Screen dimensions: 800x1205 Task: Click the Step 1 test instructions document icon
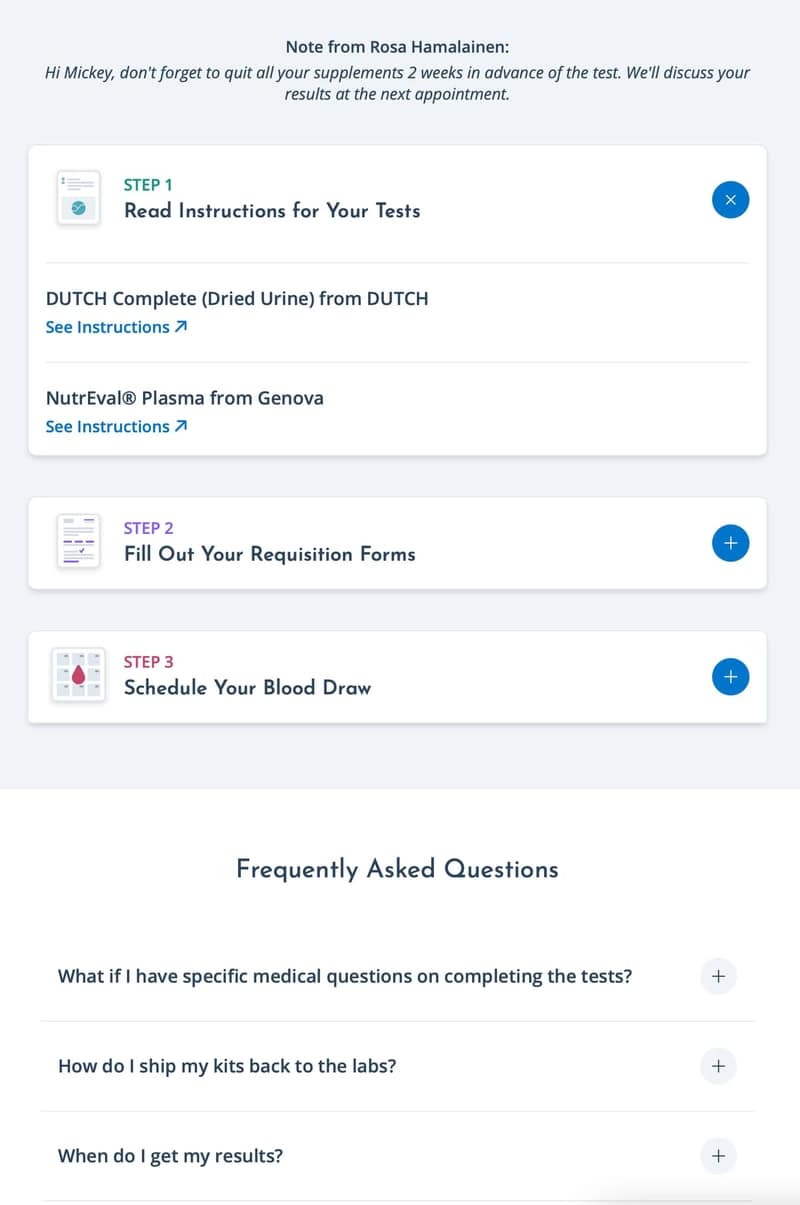click(78, 199)
